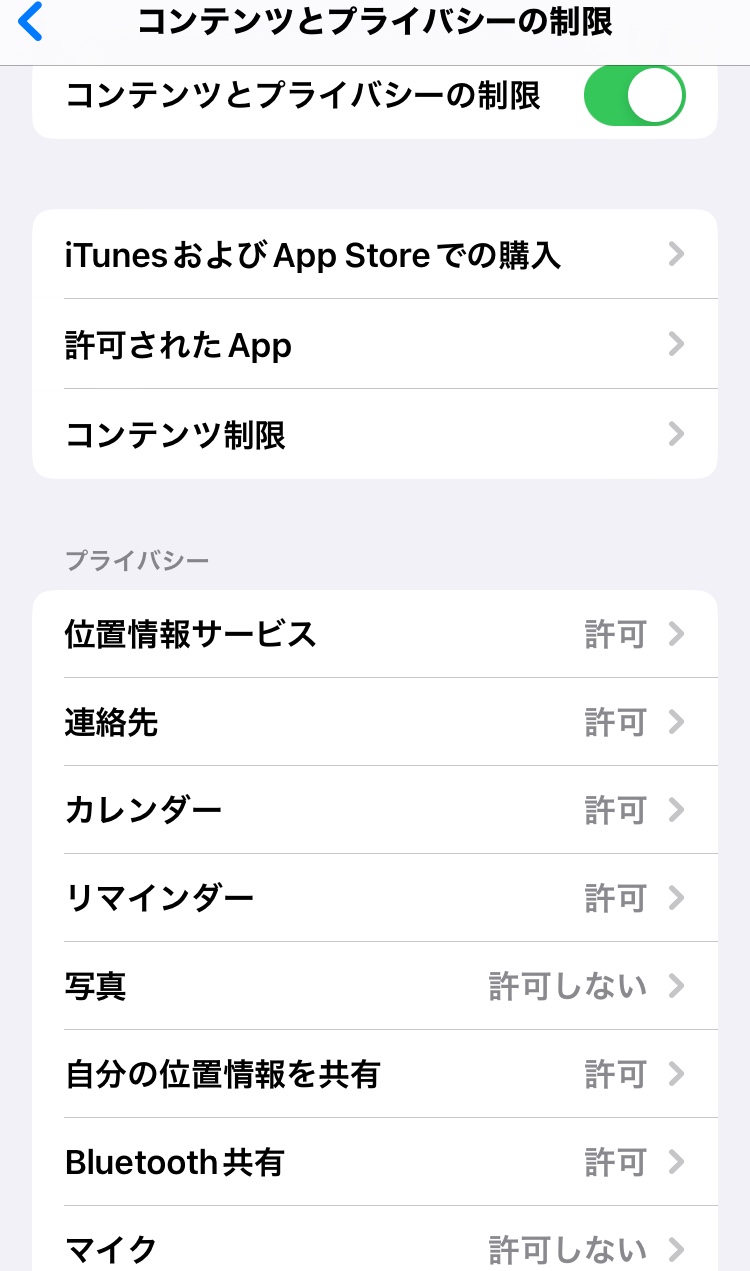Screen dimensions: 750x1271
Task: Open Bluetooth共有 setting
Action: (375, 1162)
